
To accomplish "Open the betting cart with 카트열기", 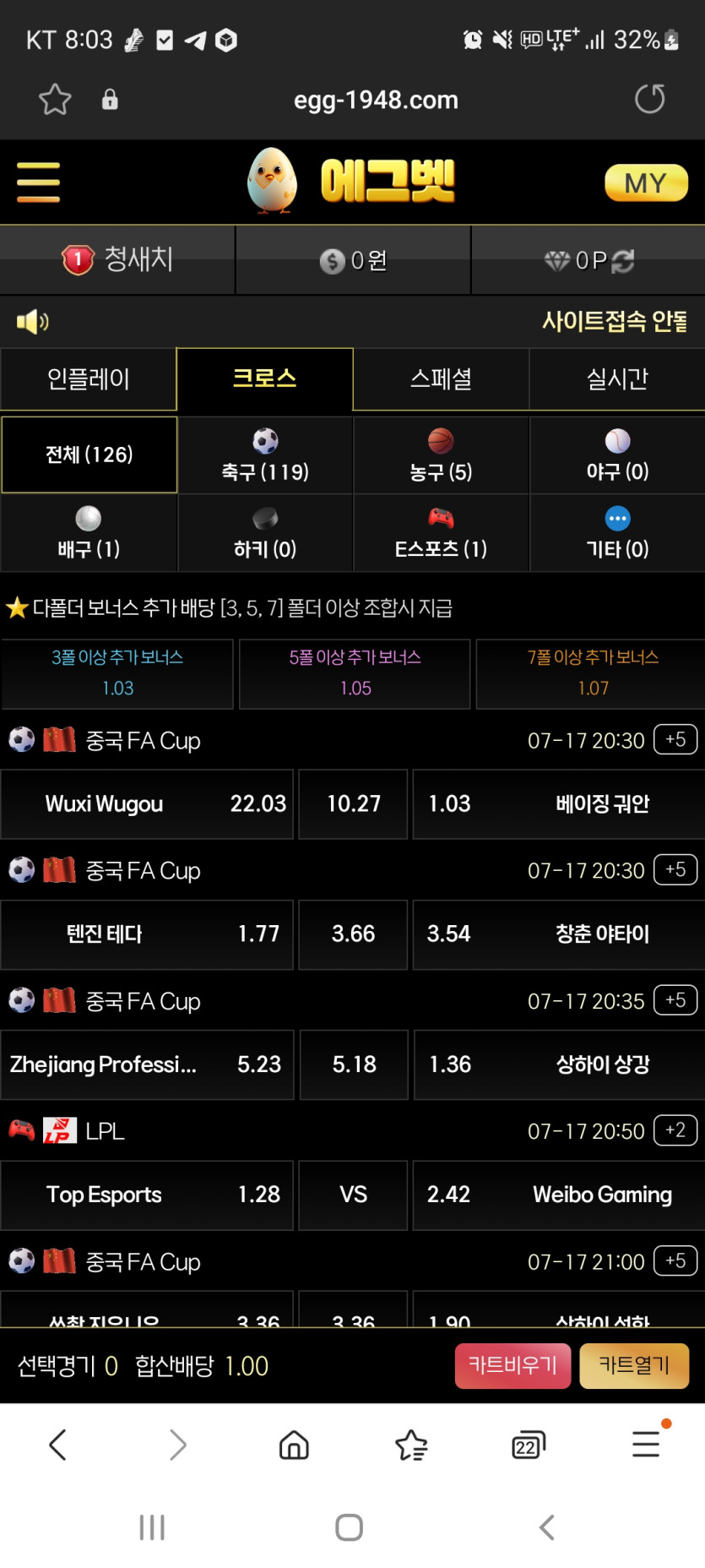I will [634, 1366].
